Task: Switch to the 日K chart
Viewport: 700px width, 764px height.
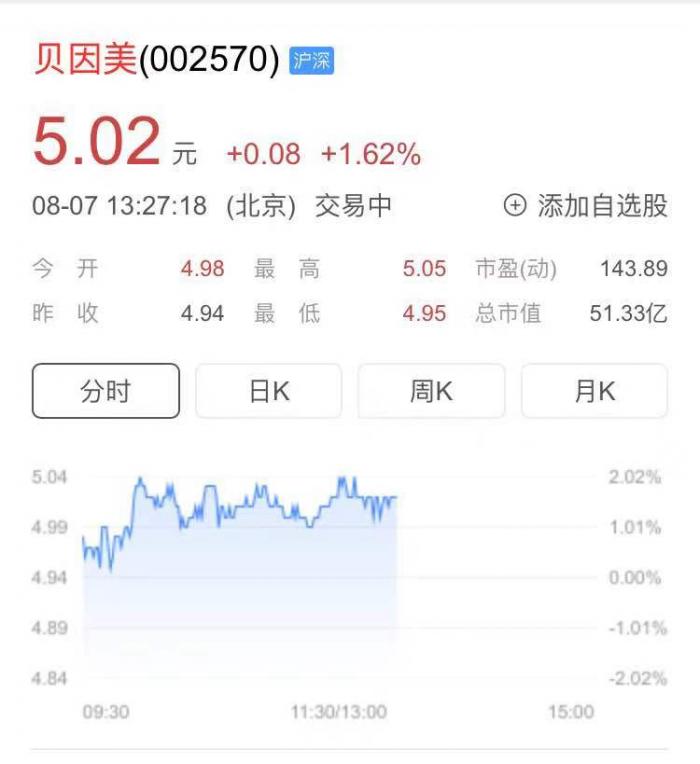Action: click(269, 391)
